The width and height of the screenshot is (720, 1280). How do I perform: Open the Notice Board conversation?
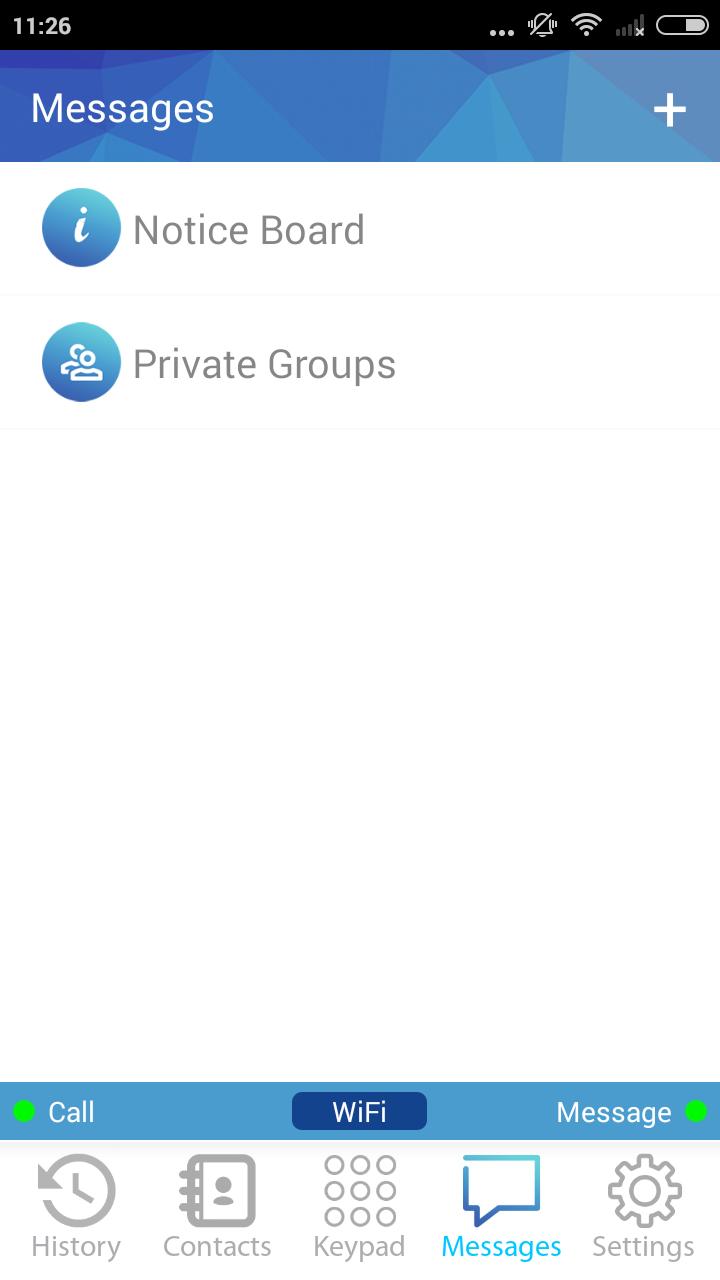click(250, 228)
